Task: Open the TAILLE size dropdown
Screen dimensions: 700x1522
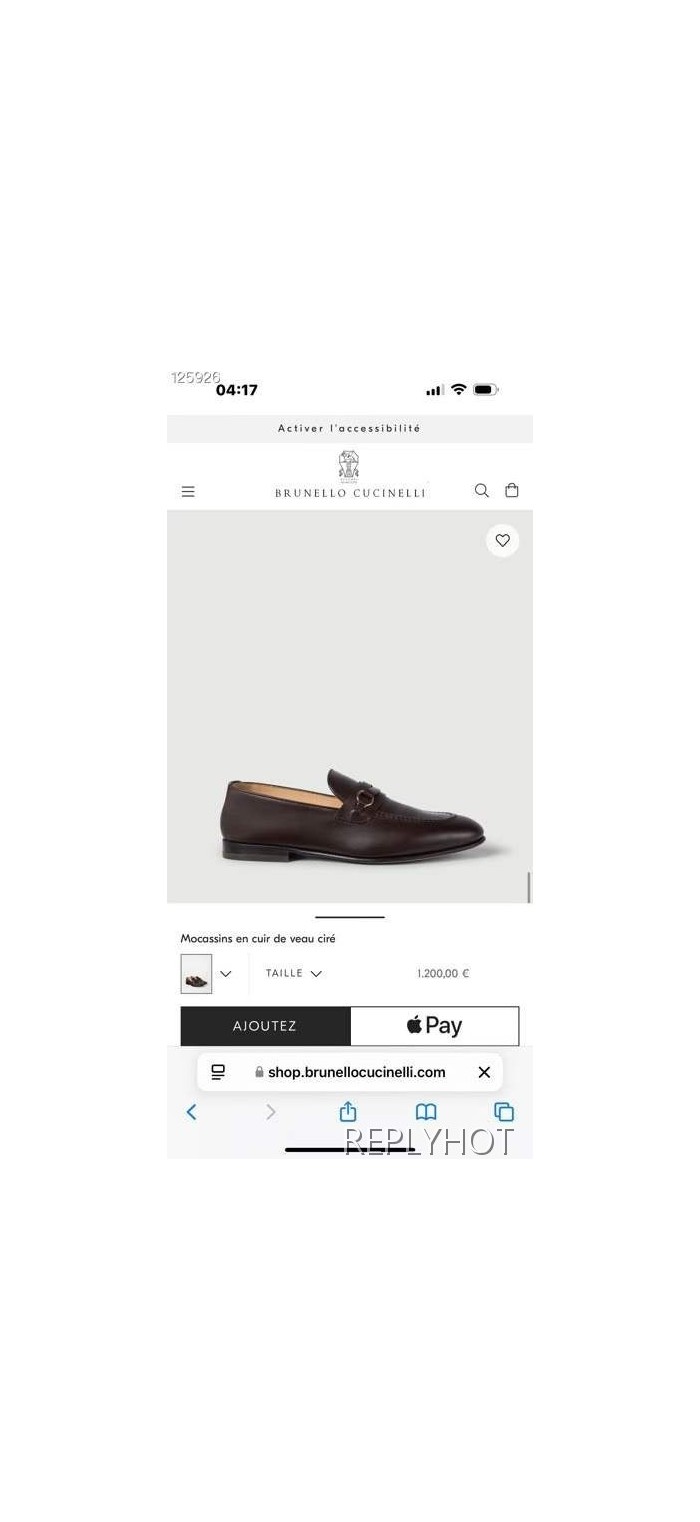Action: coord(293,973)
